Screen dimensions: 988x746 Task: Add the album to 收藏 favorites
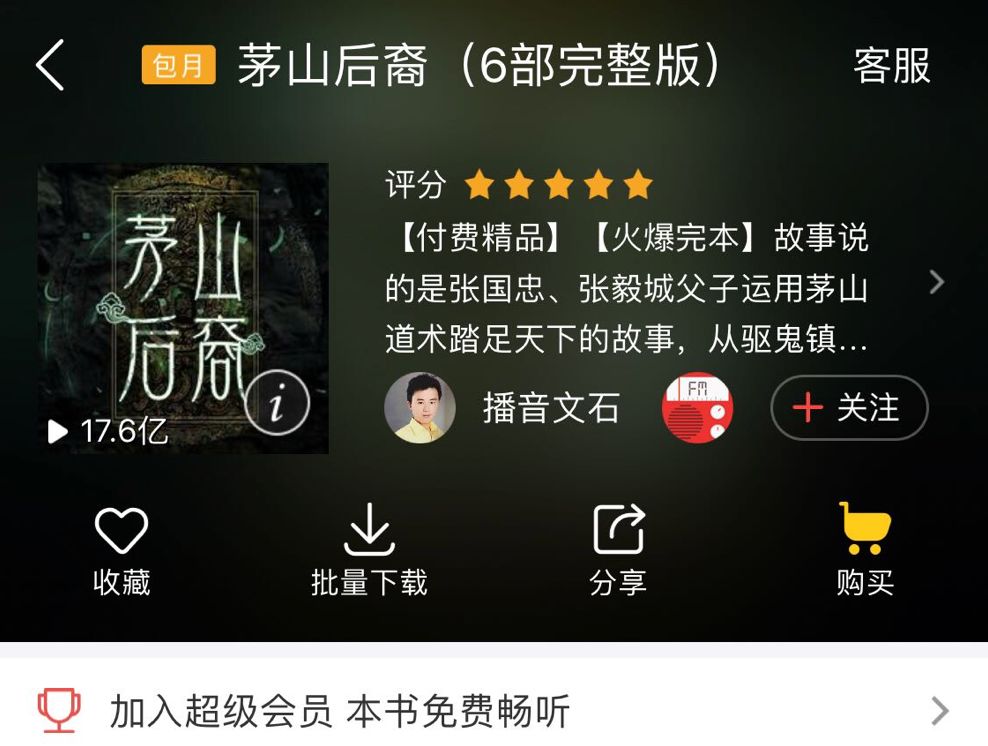121,550
